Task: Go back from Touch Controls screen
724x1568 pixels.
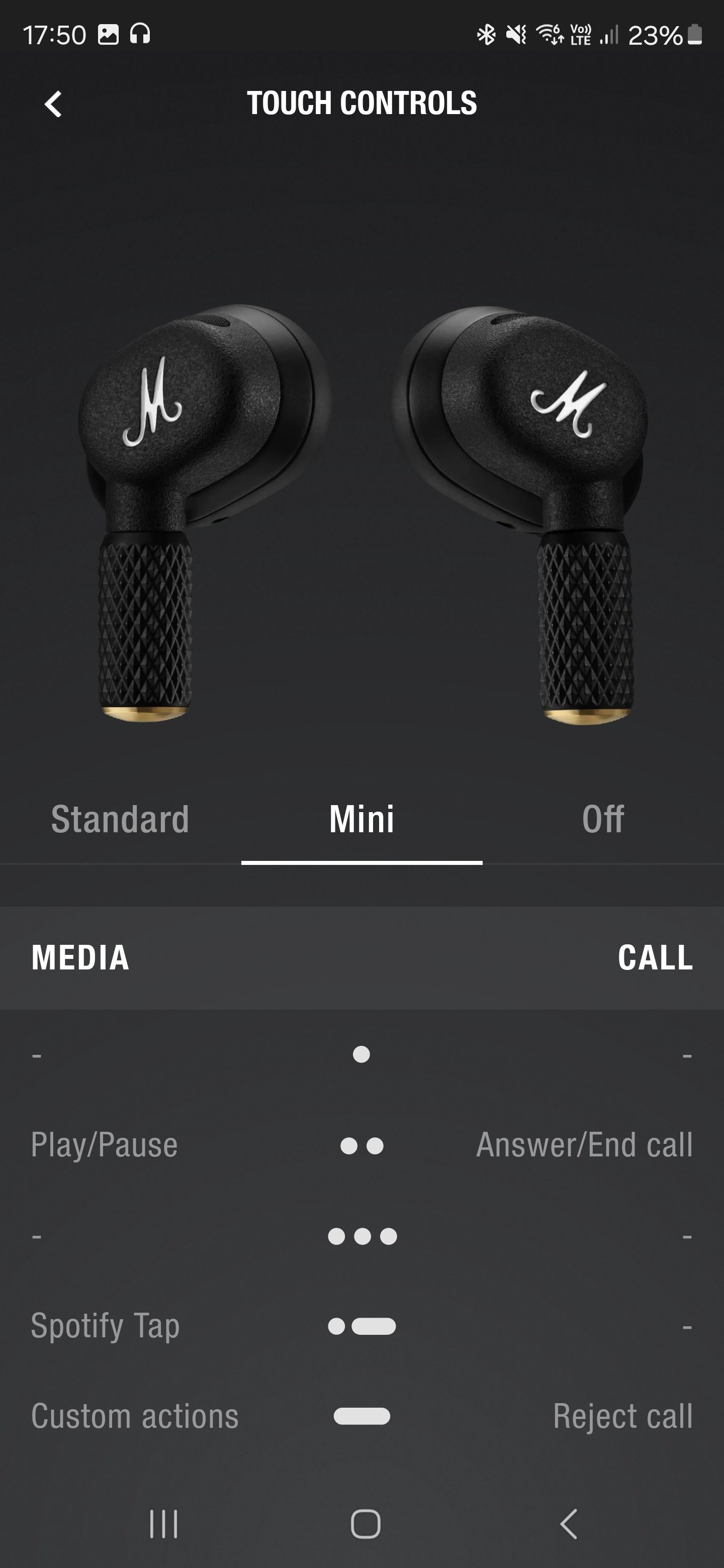Action: point(54,104)
